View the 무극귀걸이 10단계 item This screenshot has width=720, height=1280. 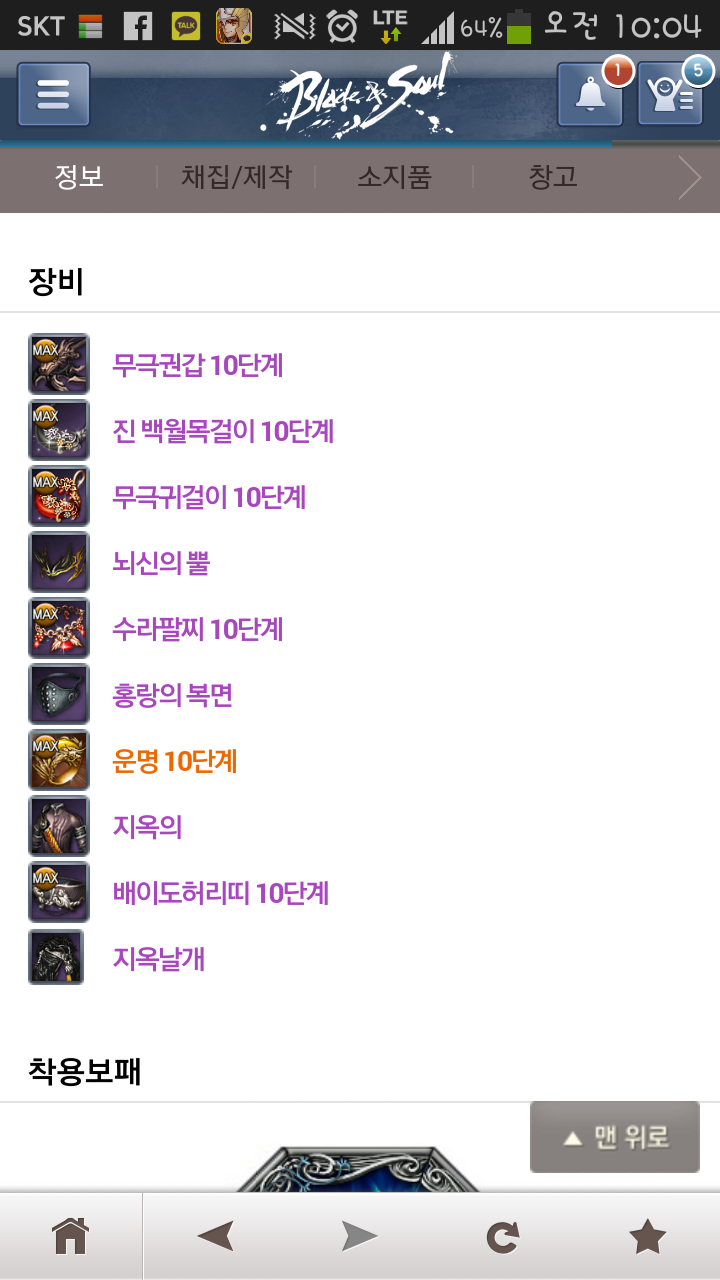click(x=209, y=497)
